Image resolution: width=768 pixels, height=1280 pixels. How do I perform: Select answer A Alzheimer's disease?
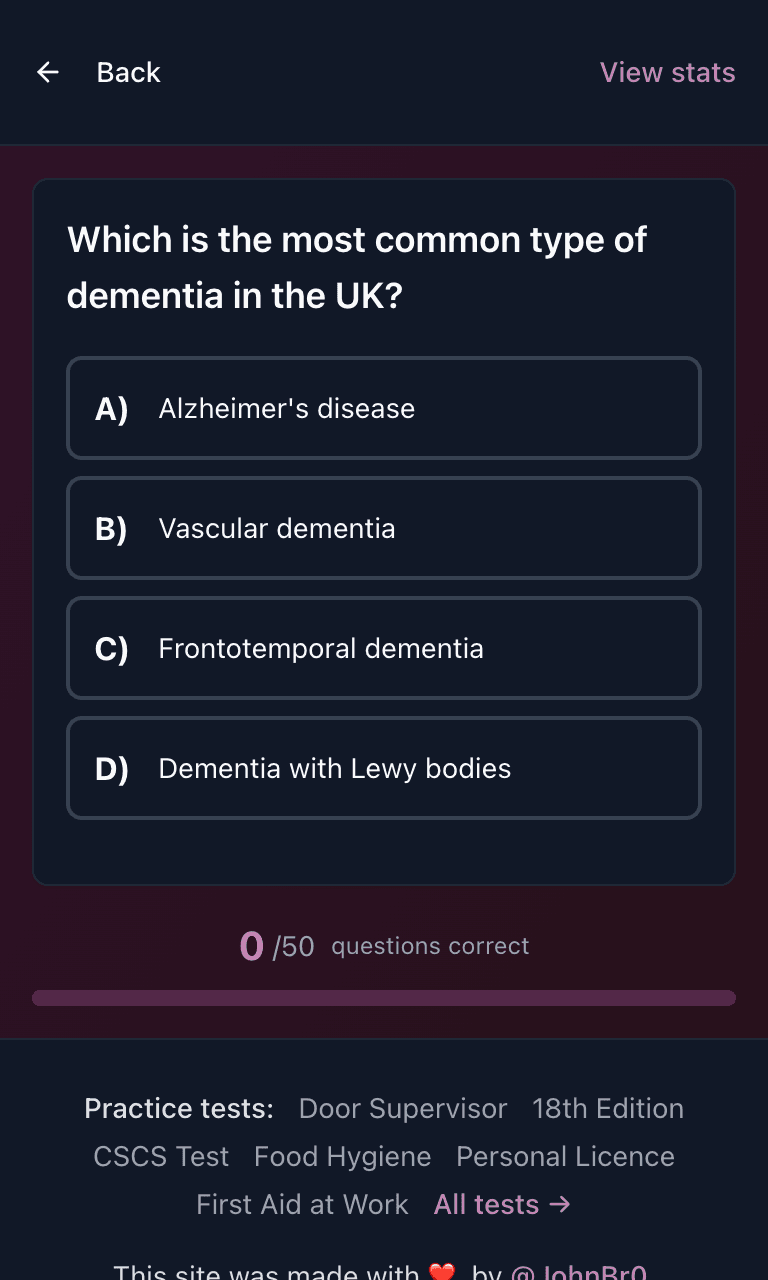tap(384, 408)
